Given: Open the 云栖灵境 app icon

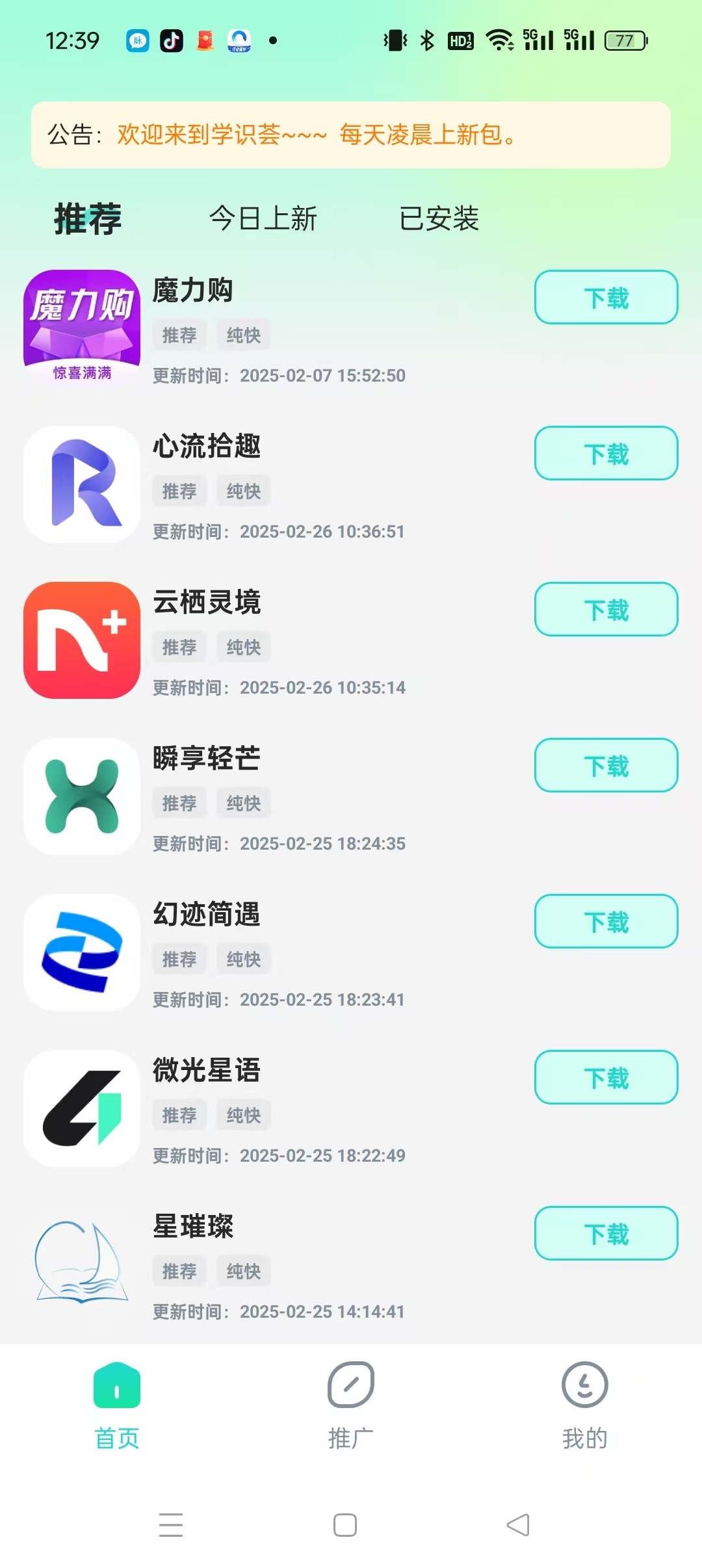Looking at the screenshot, I should click(x=82, y=640).
